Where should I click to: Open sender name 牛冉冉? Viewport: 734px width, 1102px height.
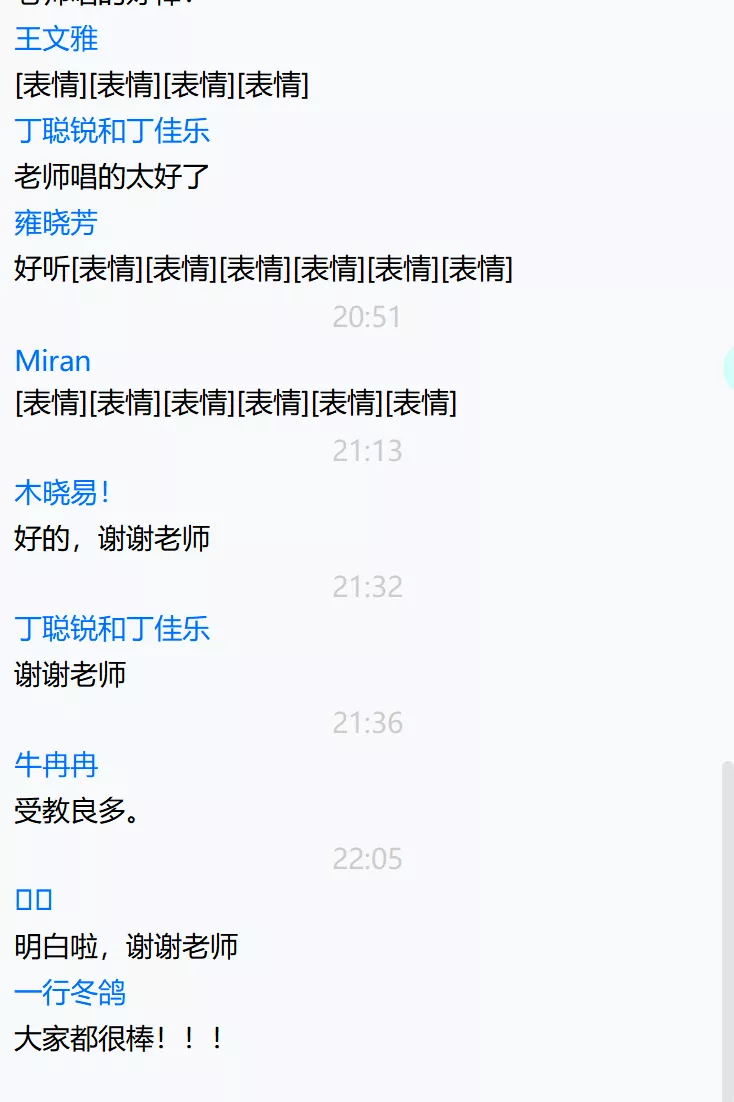tap(56, 765)
